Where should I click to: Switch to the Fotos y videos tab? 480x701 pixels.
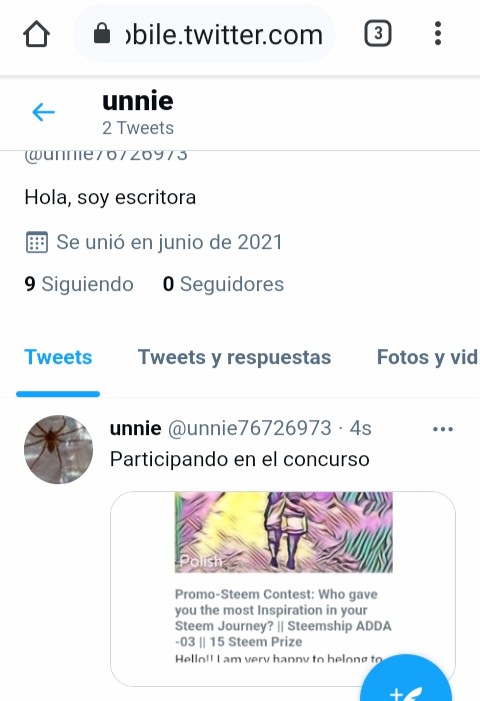click(428, 357)
